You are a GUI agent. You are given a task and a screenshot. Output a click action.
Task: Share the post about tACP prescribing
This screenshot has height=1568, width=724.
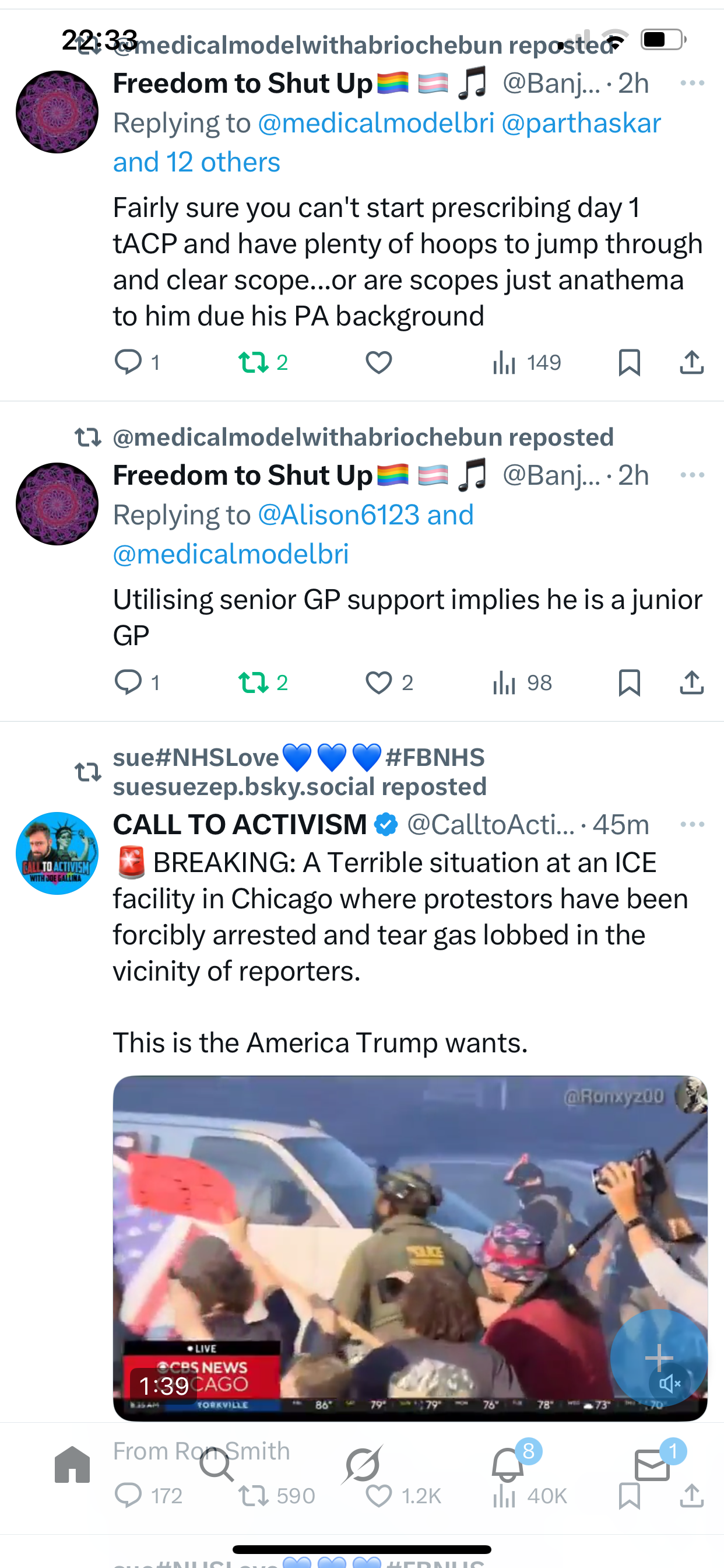[x=691, y=363]
